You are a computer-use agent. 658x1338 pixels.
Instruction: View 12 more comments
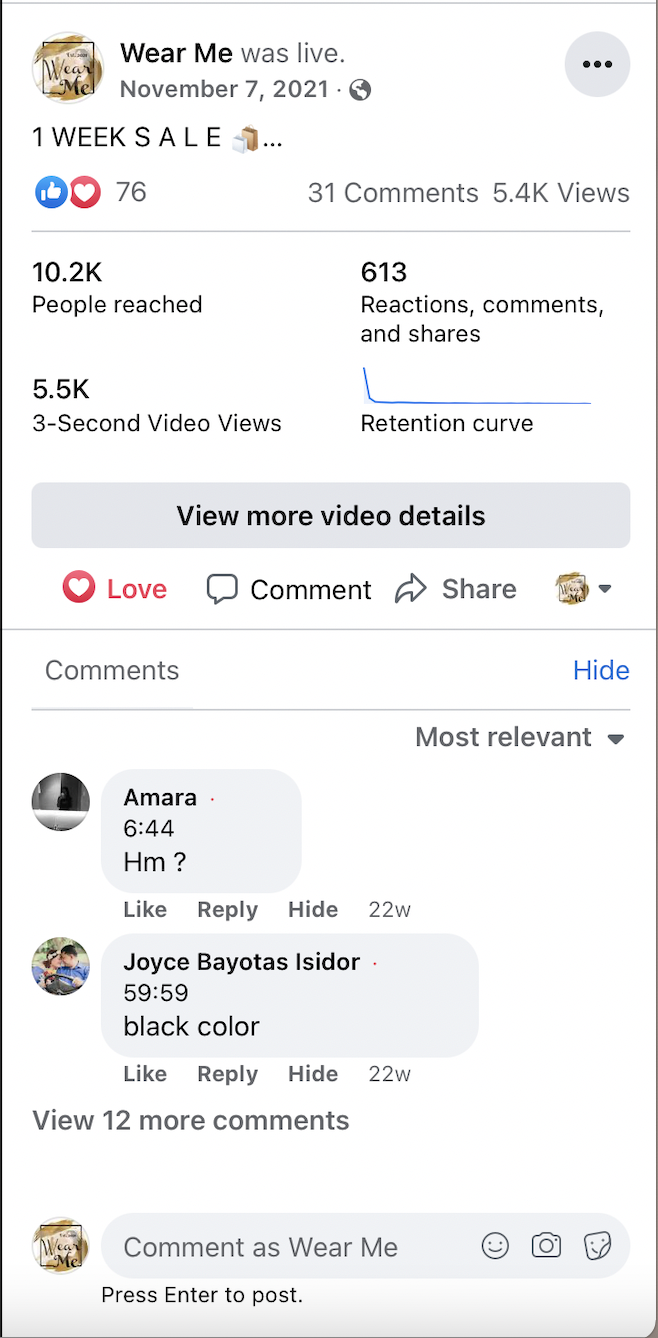click(191, 1120)
